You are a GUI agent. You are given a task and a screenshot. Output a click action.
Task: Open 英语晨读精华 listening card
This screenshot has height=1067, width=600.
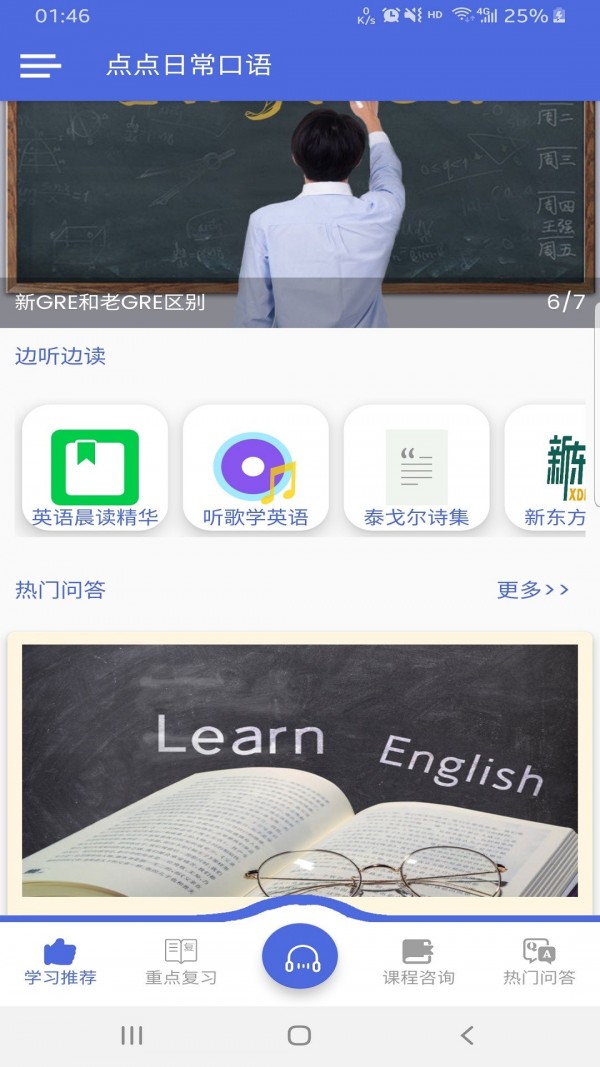click(95, 468)
